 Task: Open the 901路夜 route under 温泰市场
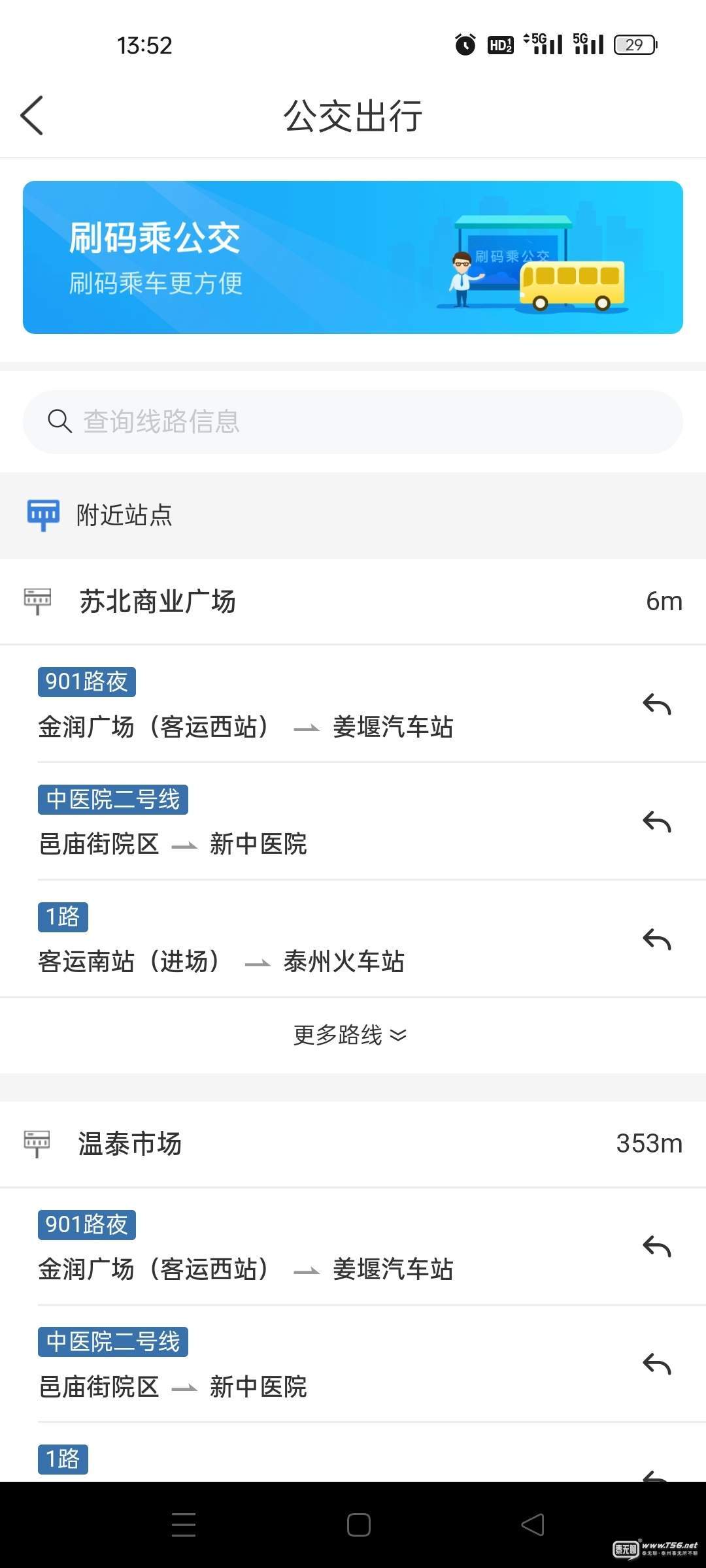pyautogui.click(x=327, y=1246)
